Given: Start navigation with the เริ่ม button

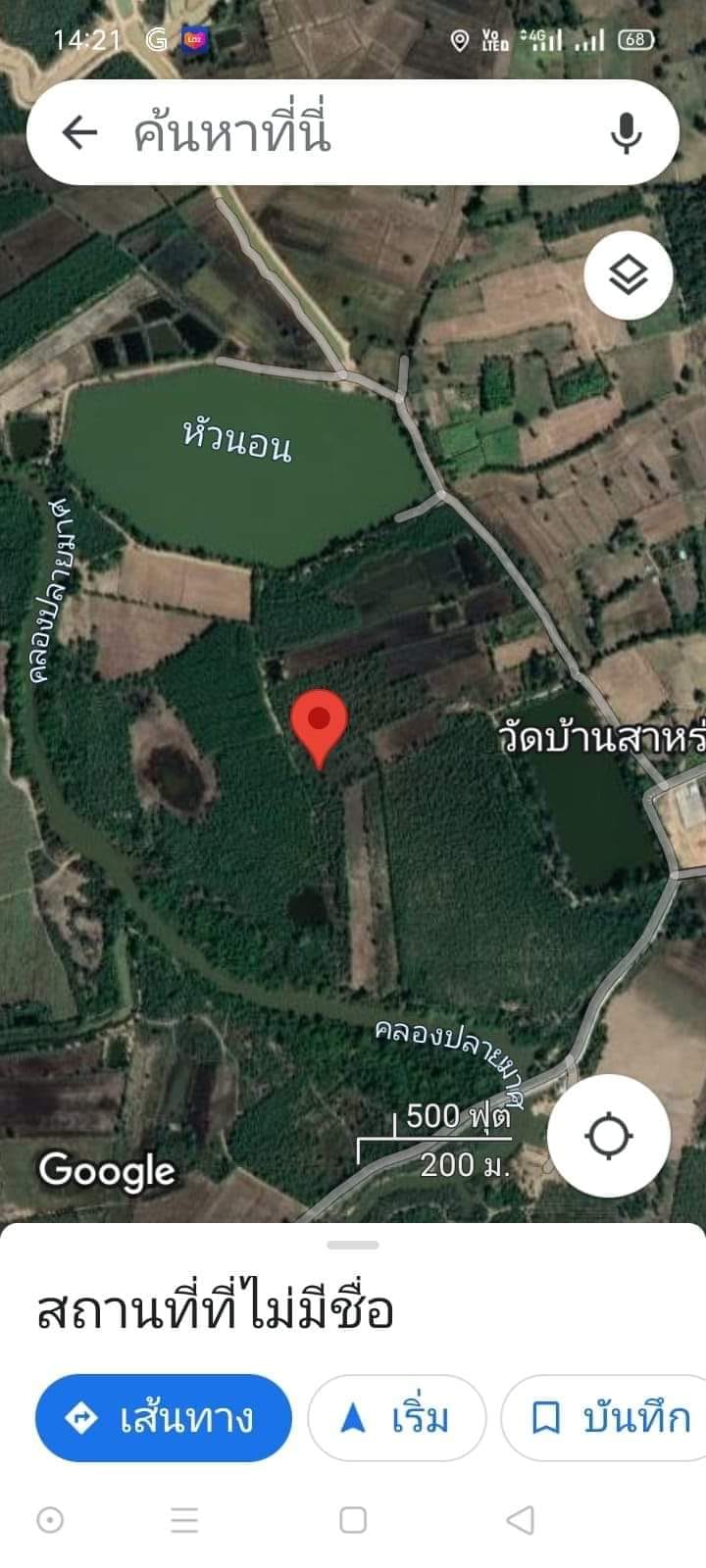Looking at the screenshot, I should (x=397, y=1418).
